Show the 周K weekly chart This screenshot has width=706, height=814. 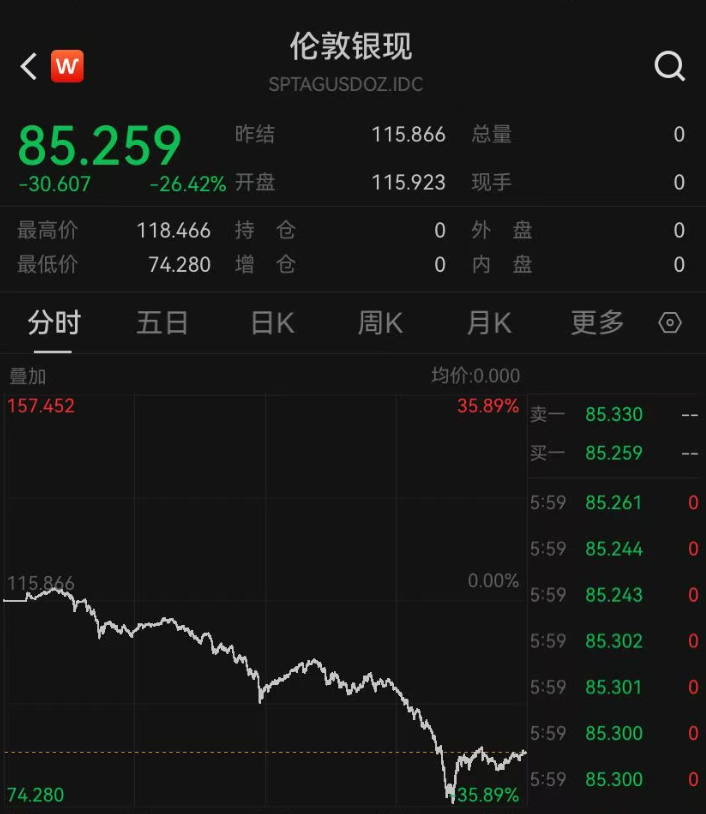pos(380,323)
